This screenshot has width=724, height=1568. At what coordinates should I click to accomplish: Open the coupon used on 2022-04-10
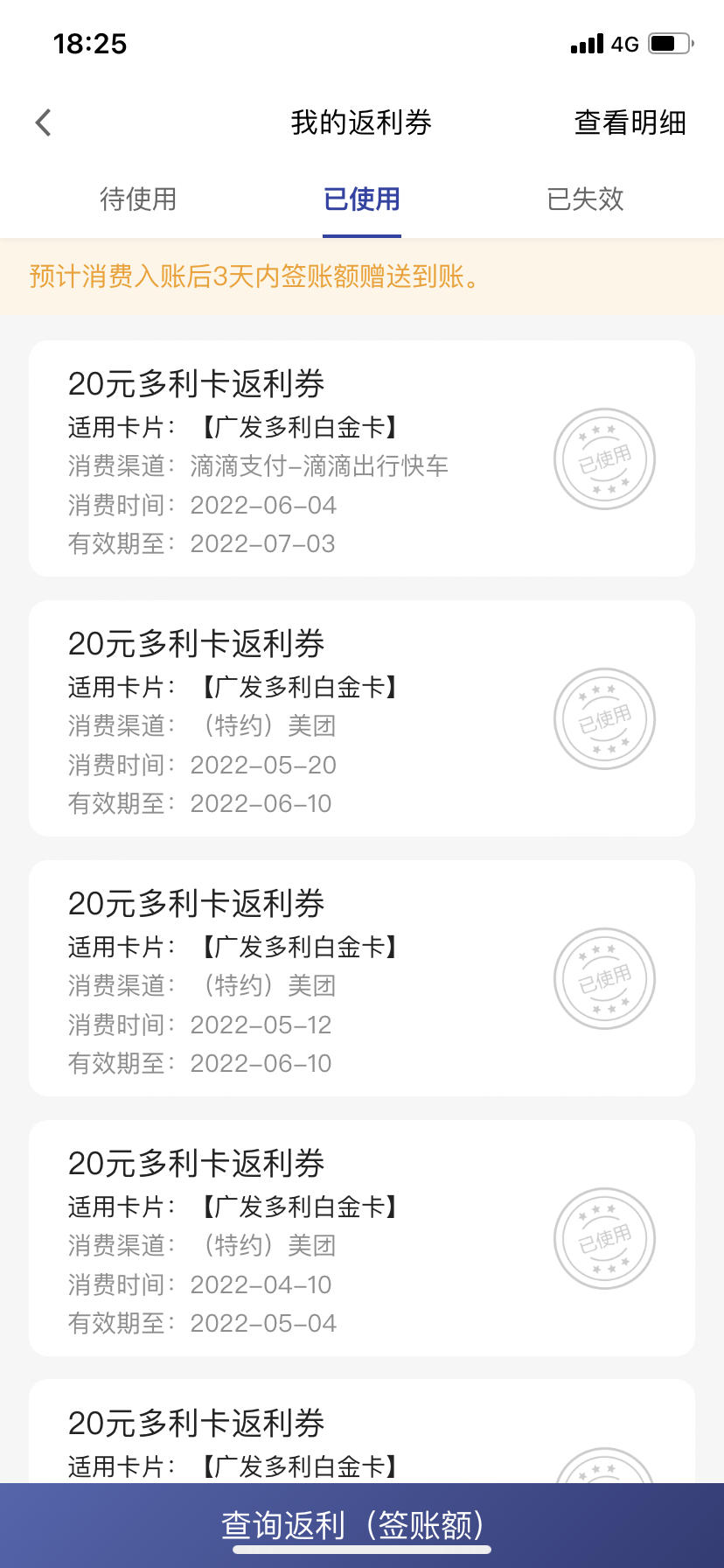(x=362, y=1238)
